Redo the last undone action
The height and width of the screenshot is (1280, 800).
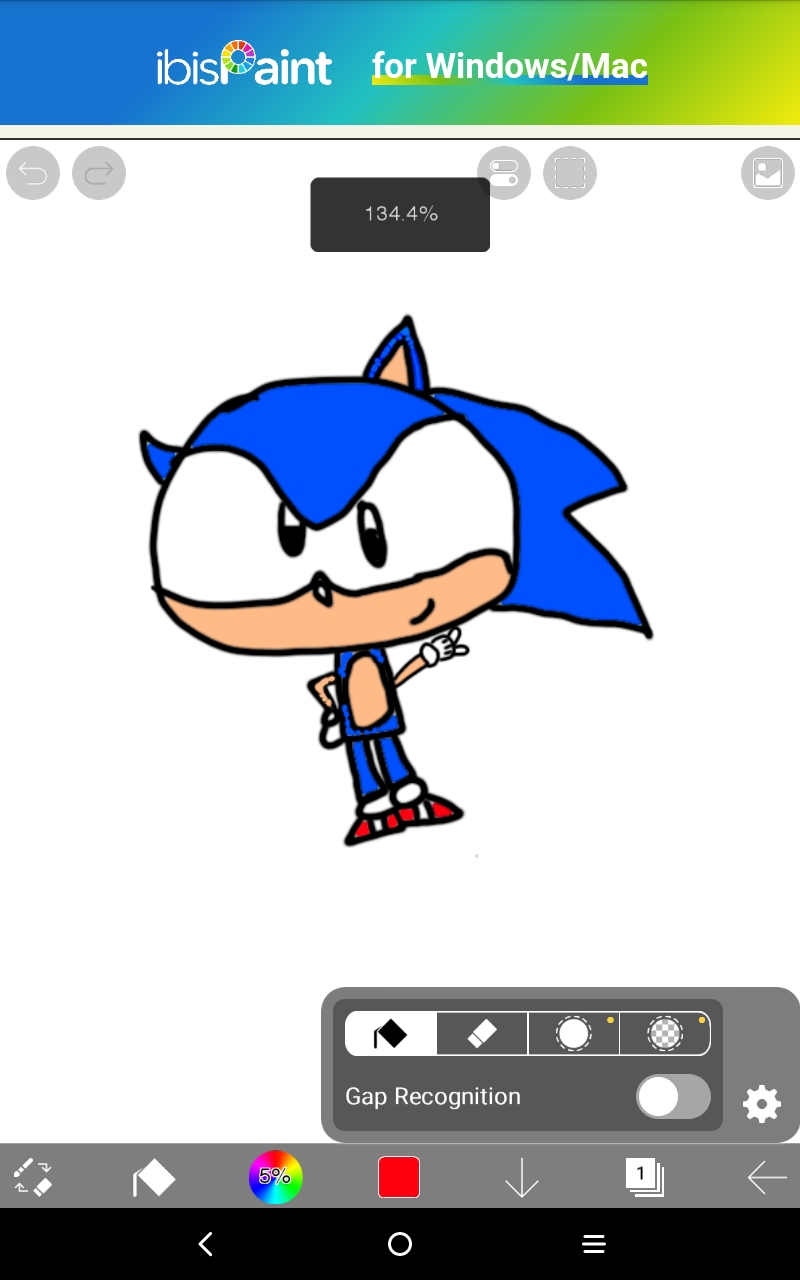(99, 174)
